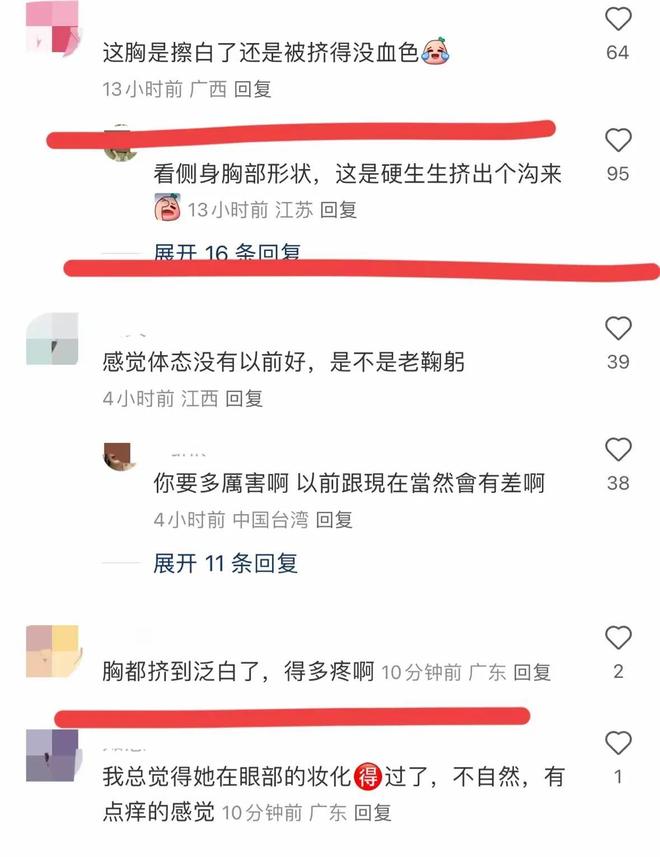Like the comment 感觉体态没有以前好
Screen dimensions: 660x857
619,328
